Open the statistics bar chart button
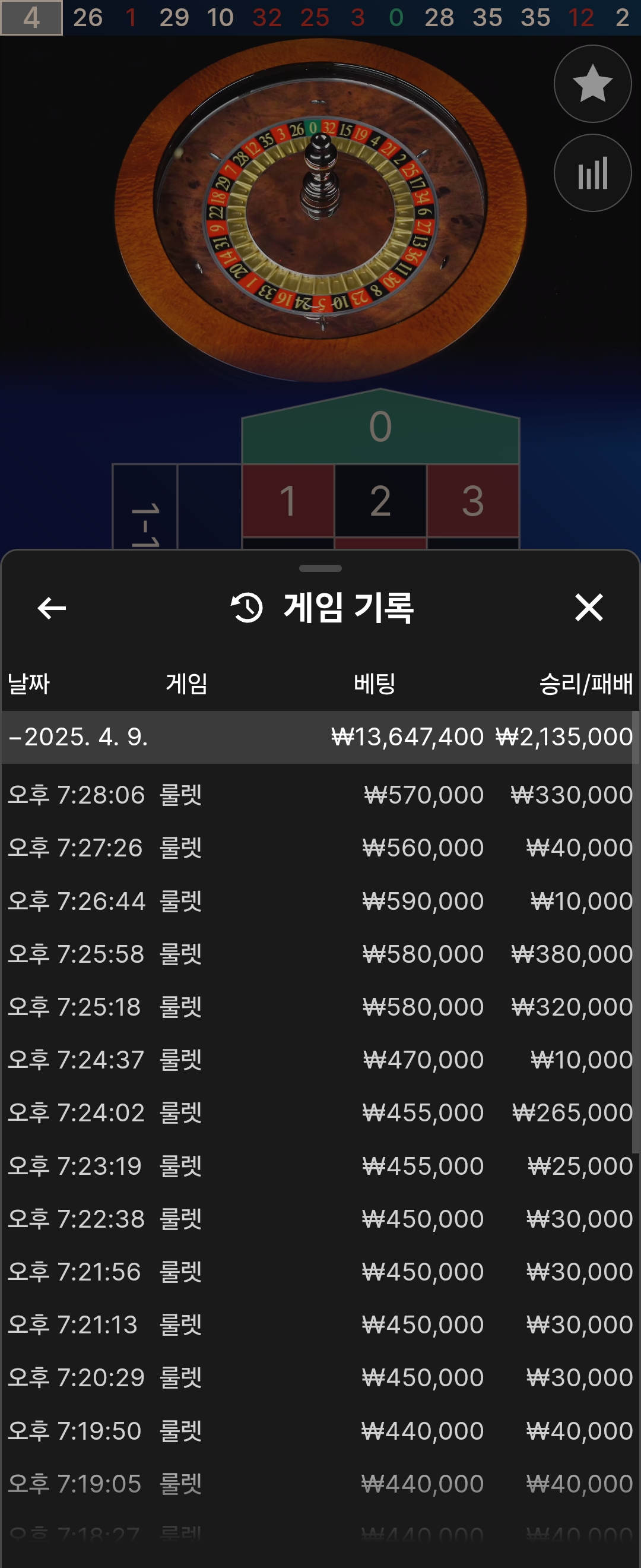641x1568 pixels. (x=592, y=173)
